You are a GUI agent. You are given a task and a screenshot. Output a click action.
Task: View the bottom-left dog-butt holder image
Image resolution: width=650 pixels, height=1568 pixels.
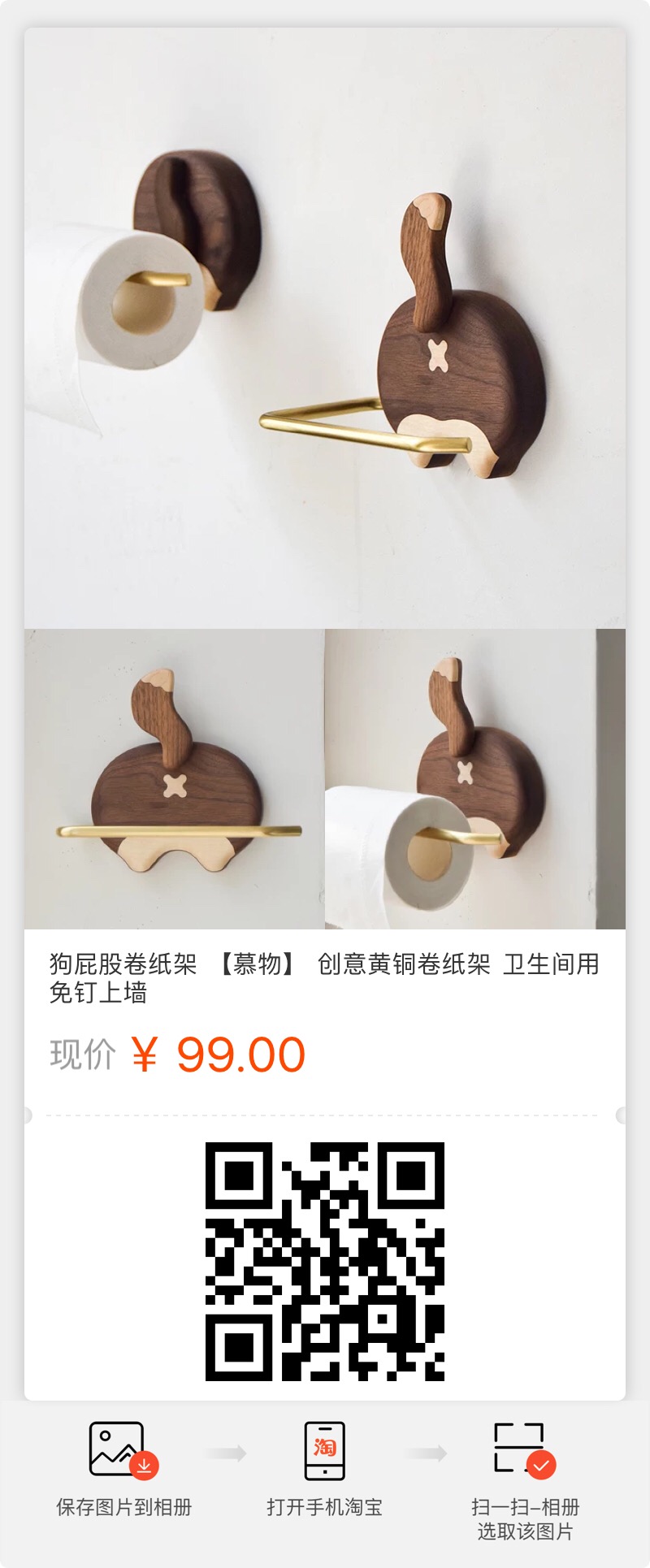coord(172,776)
